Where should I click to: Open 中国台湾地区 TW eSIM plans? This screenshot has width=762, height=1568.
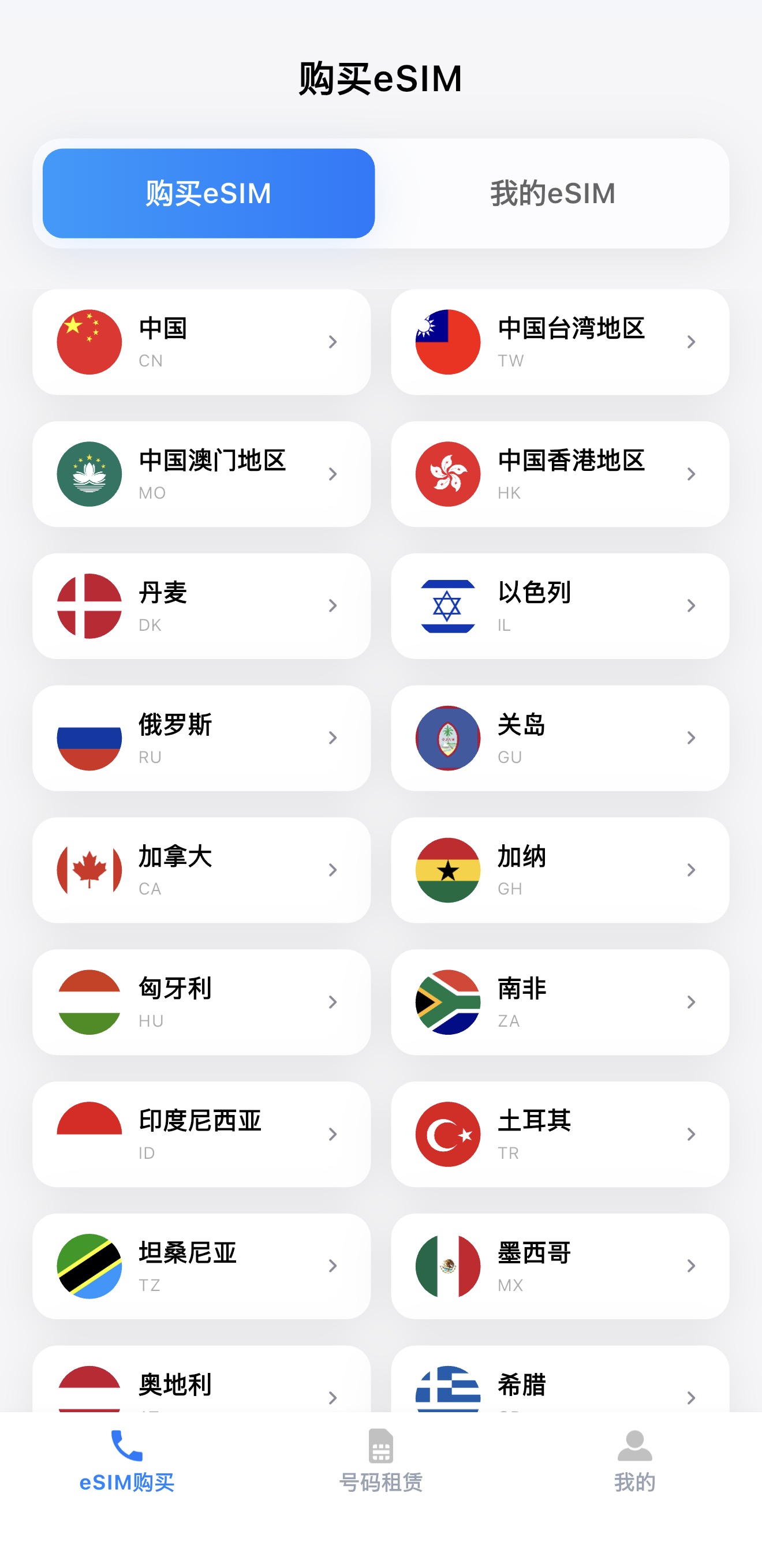[559, 342]
